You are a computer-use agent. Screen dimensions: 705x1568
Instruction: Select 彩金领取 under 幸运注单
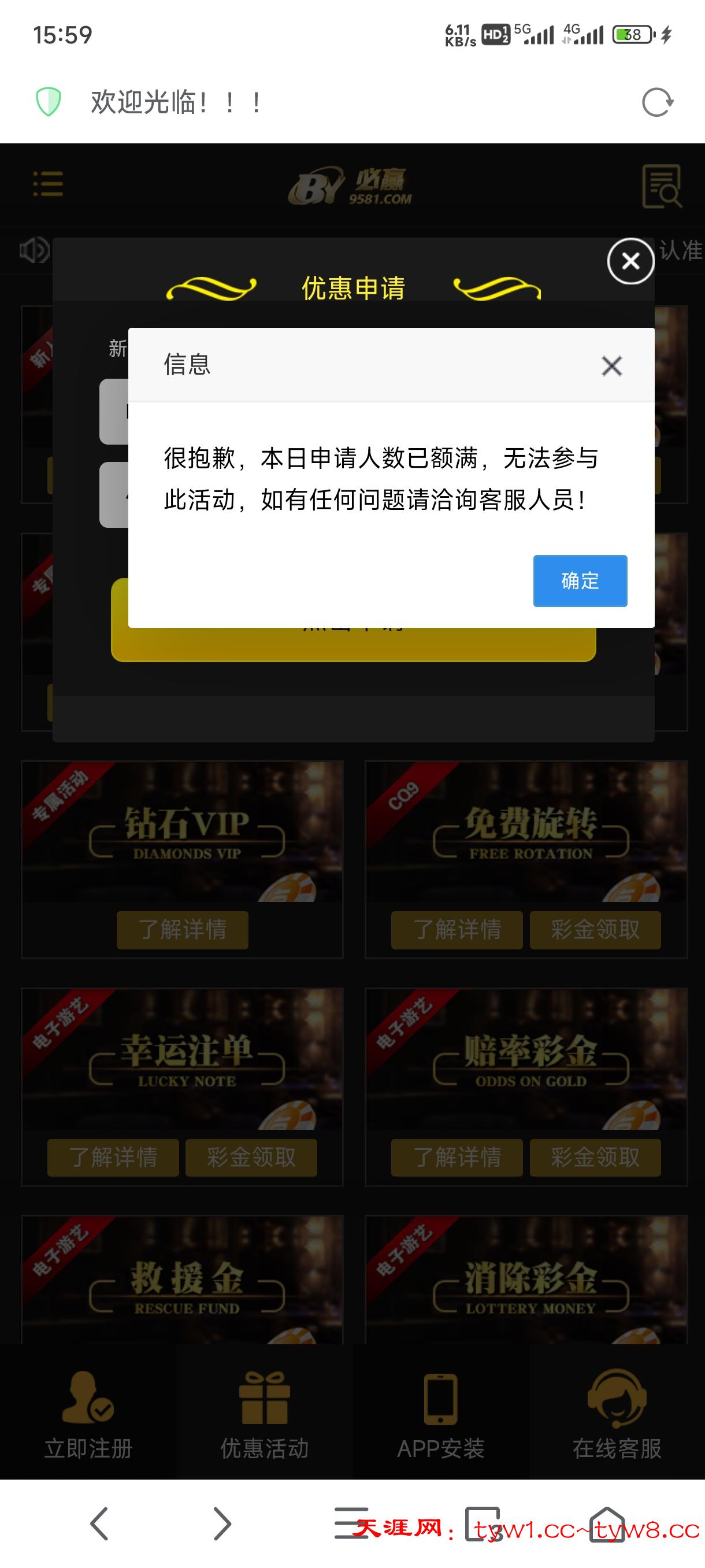pos(251,1157)
